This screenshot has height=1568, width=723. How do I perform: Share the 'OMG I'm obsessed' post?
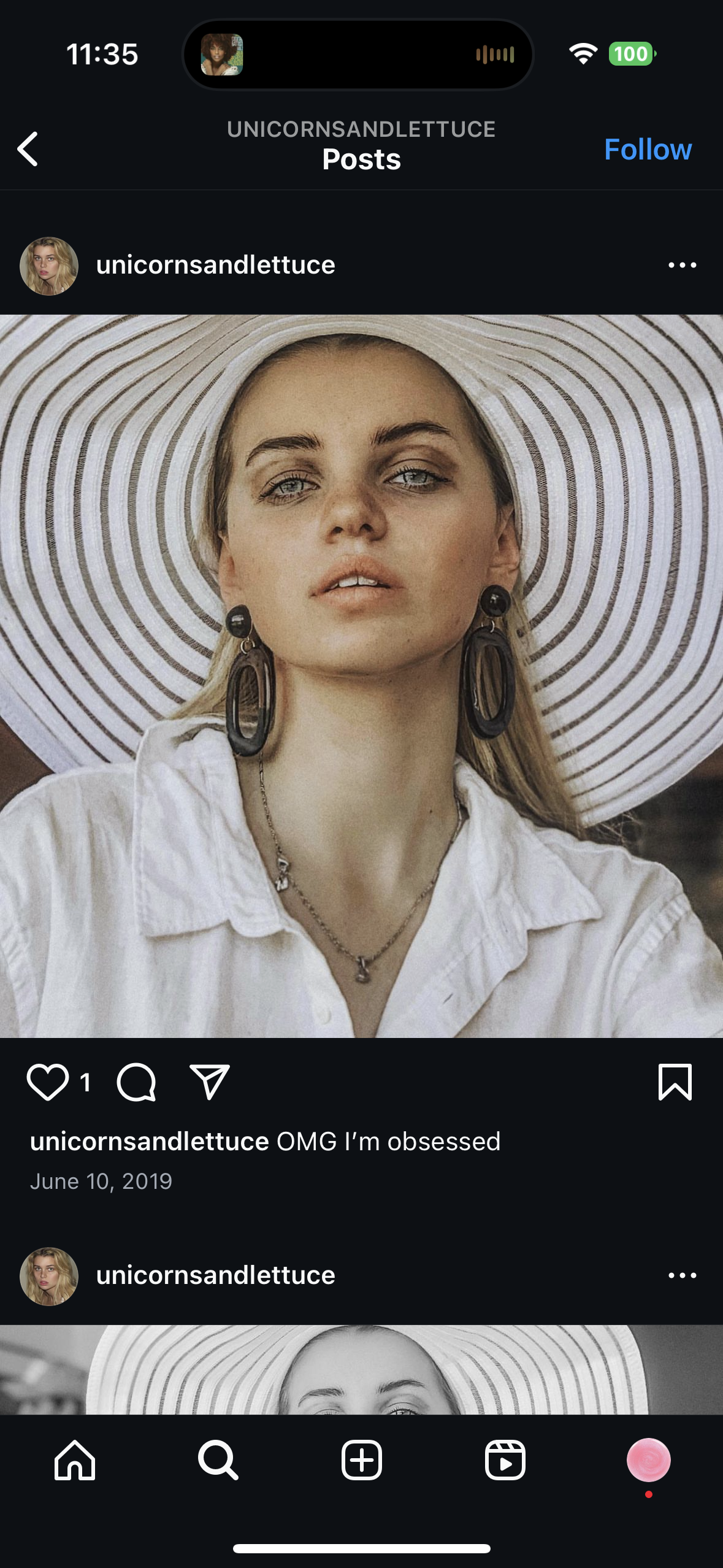point(209,1082)
